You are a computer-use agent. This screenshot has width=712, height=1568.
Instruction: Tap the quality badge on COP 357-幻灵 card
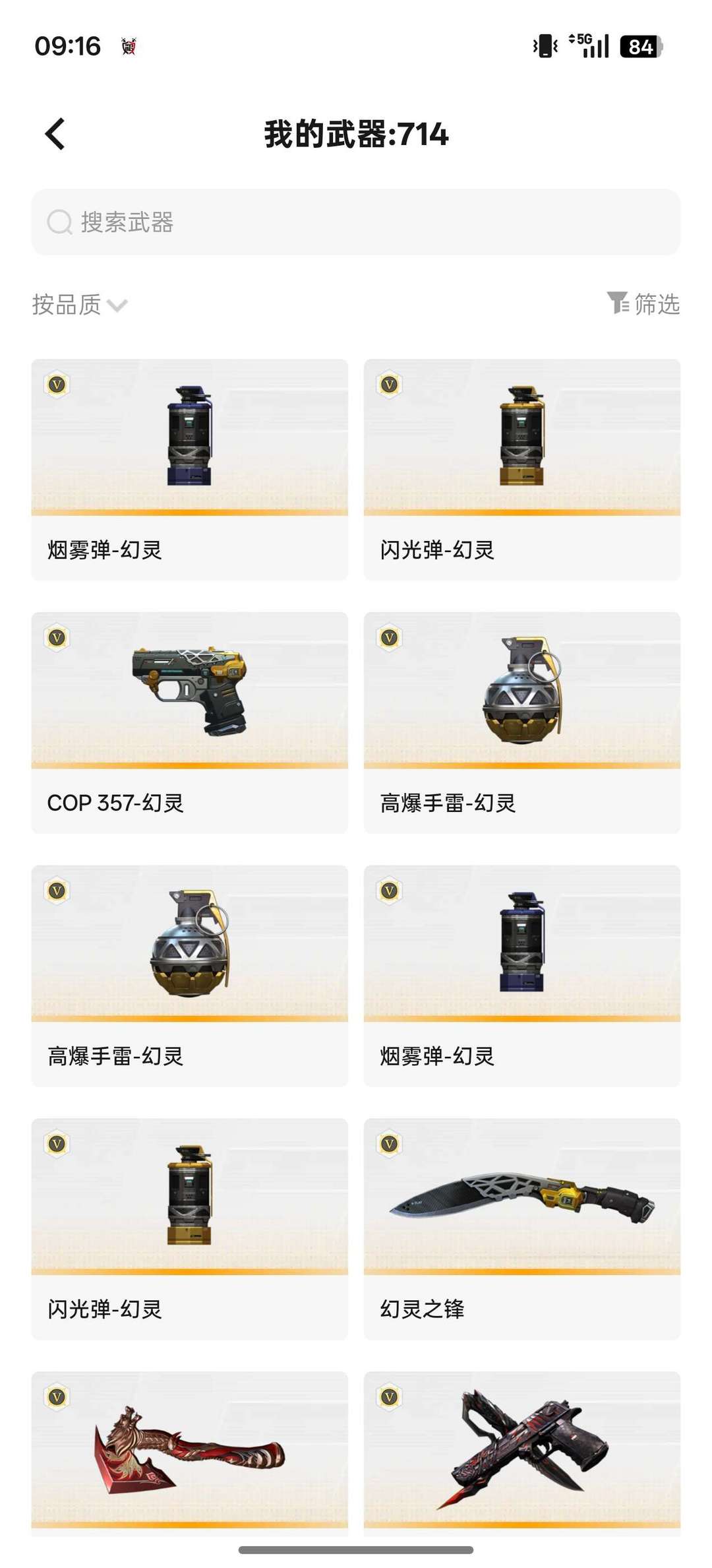(56, 640)
